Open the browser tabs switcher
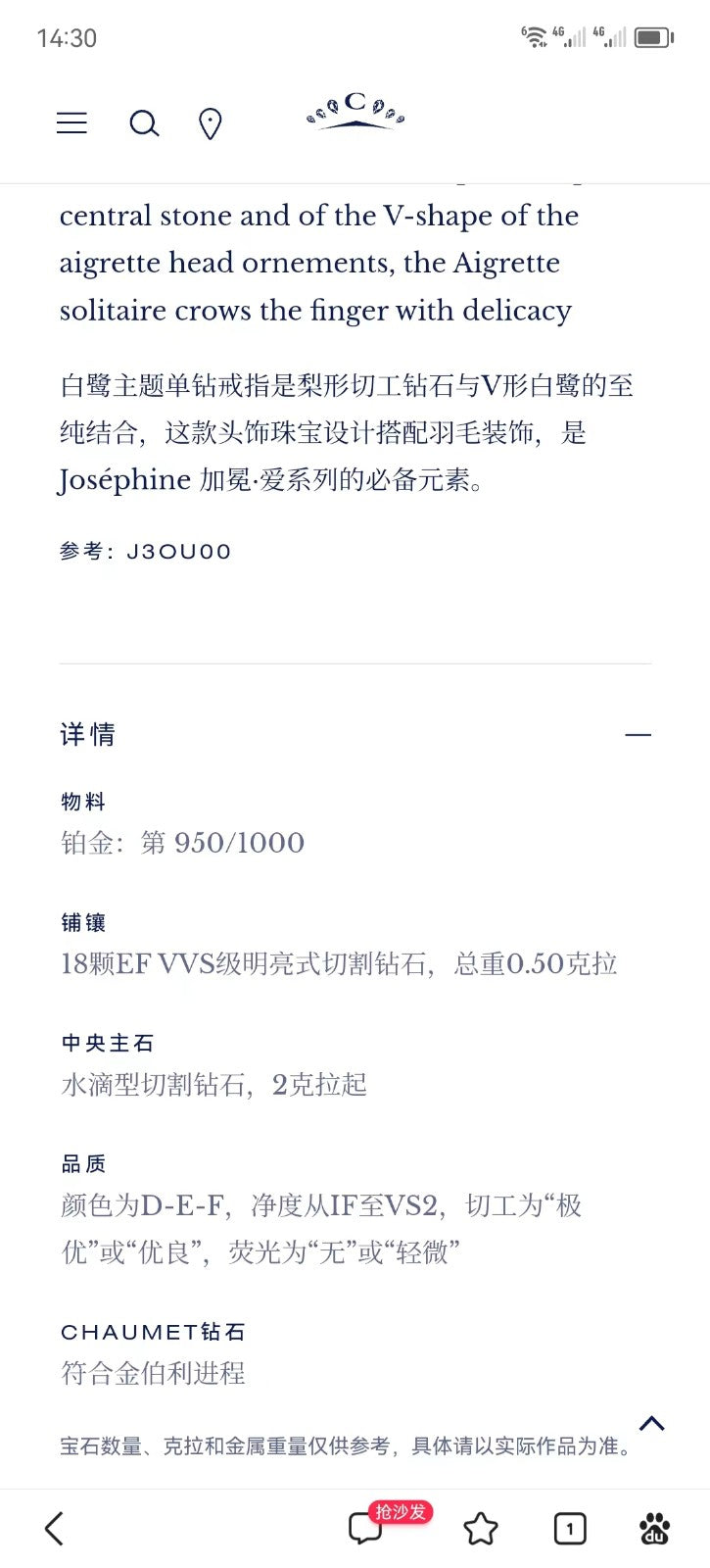Image resolution: width=710 pixels, height=1568 pixels. point(569,1529)
